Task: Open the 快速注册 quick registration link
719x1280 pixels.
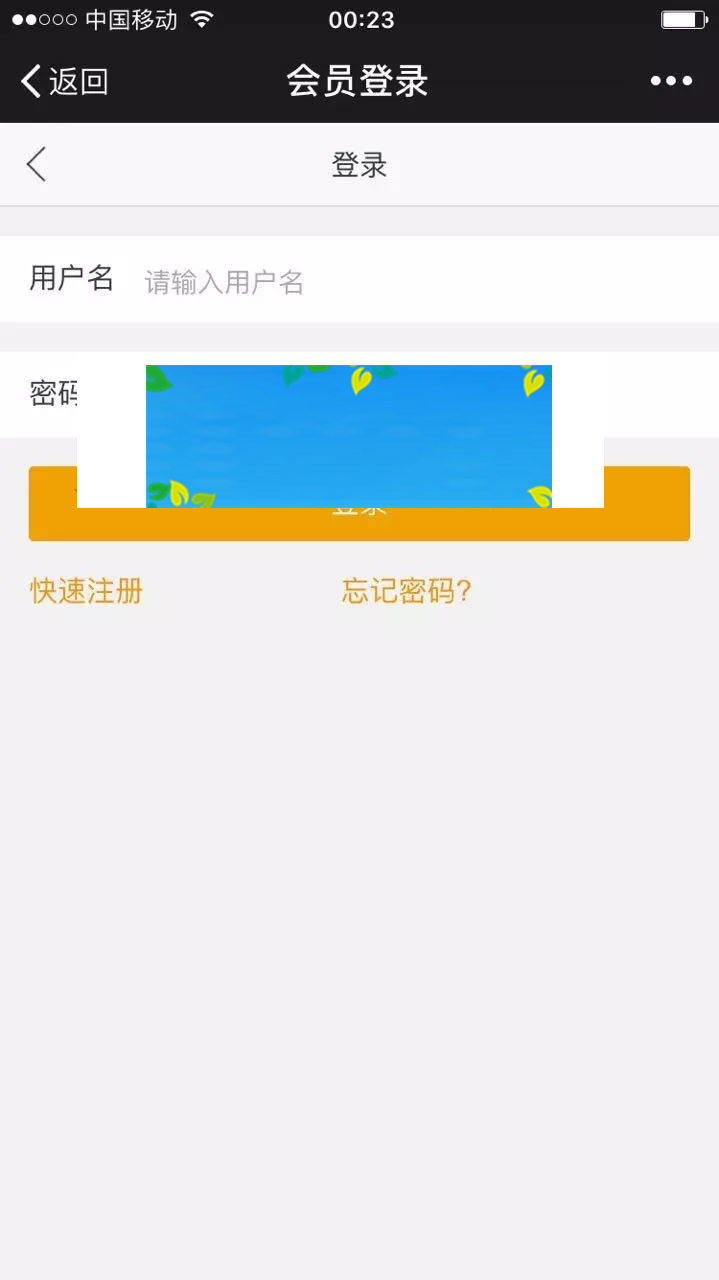Action: 87,591
